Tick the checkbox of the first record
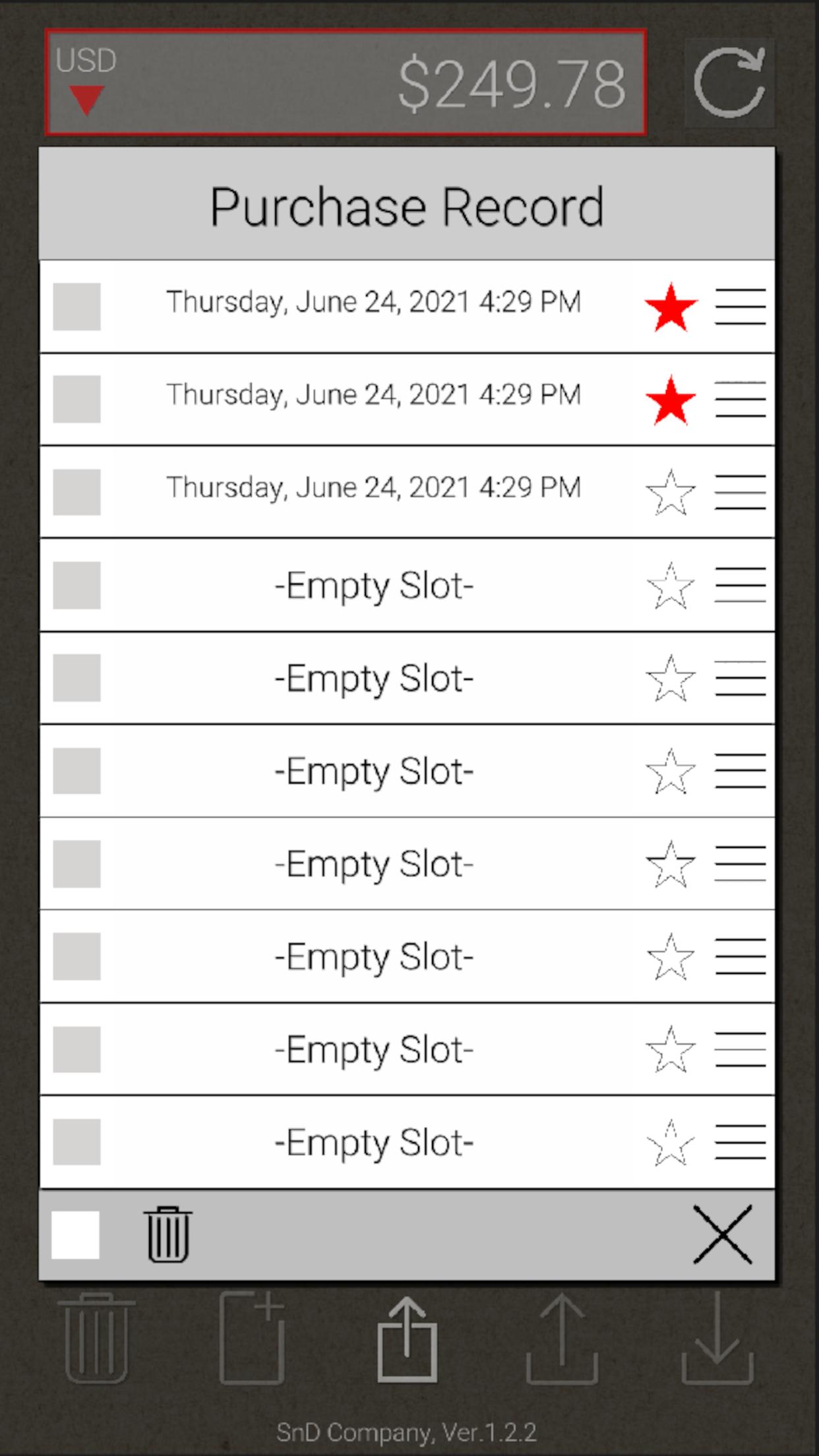This screenshot has height=1456, width=819. point(76,307)
